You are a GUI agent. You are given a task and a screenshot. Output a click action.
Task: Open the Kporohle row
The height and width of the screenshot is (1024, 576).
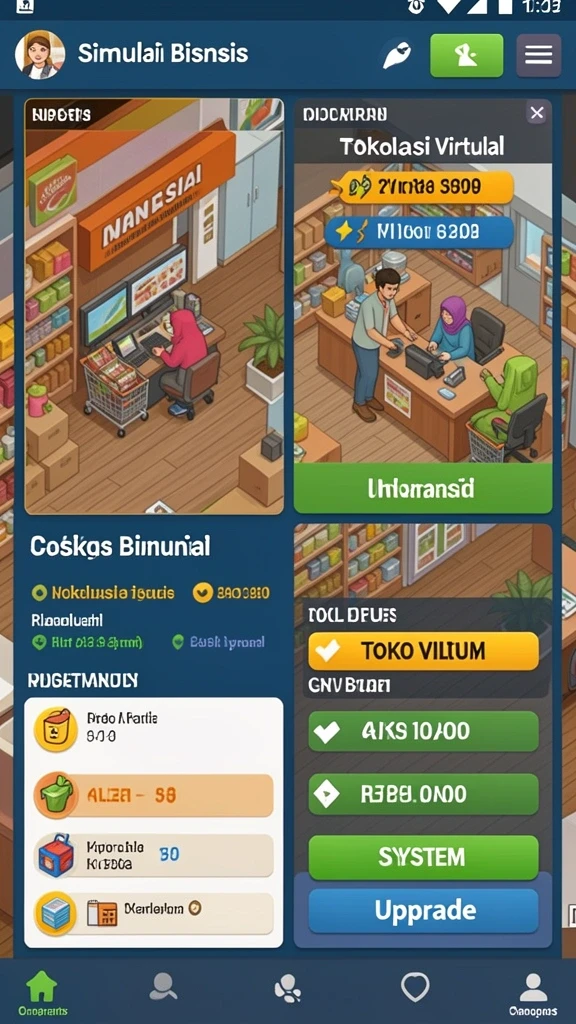coord(153,855)
